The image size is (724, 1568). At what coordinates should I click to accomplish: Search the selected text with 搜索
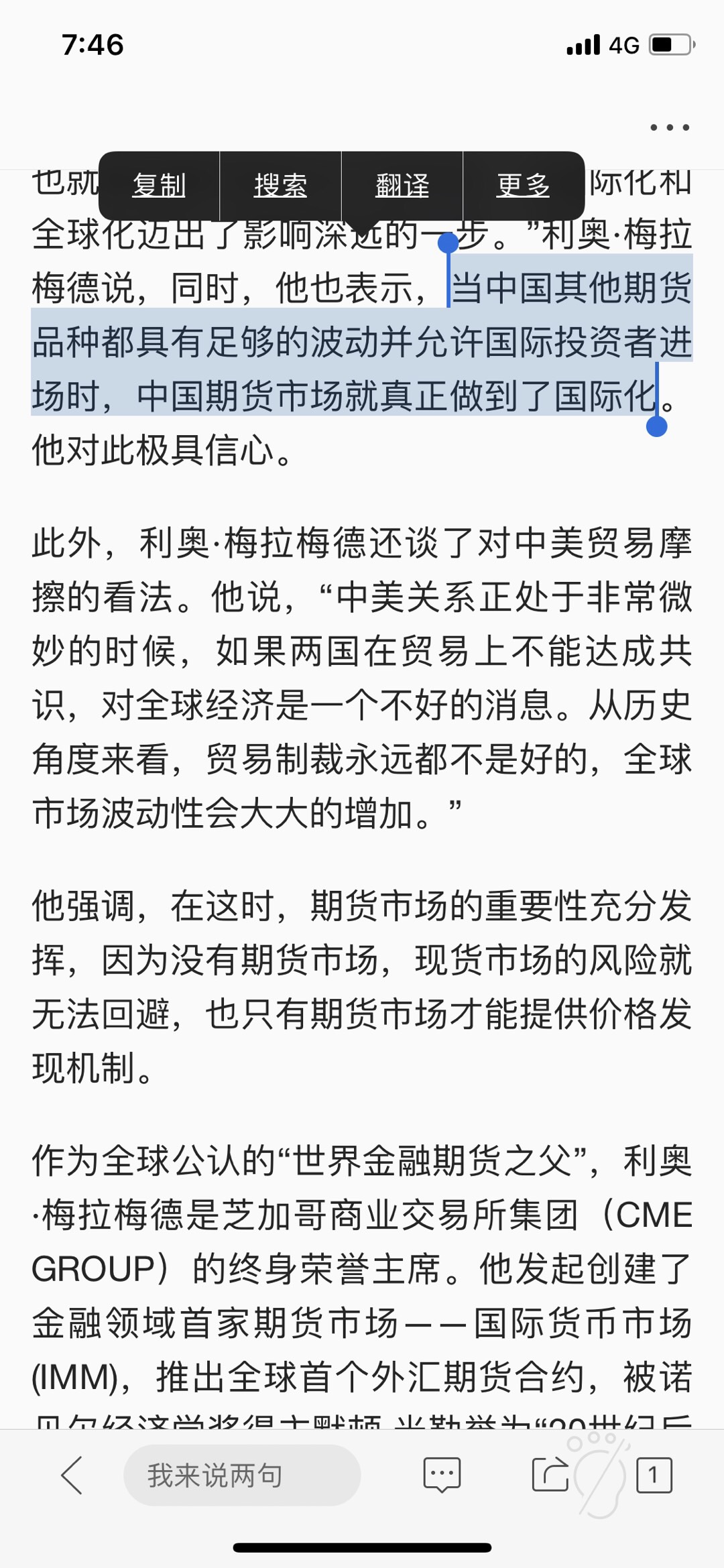[x=280, y=186]
